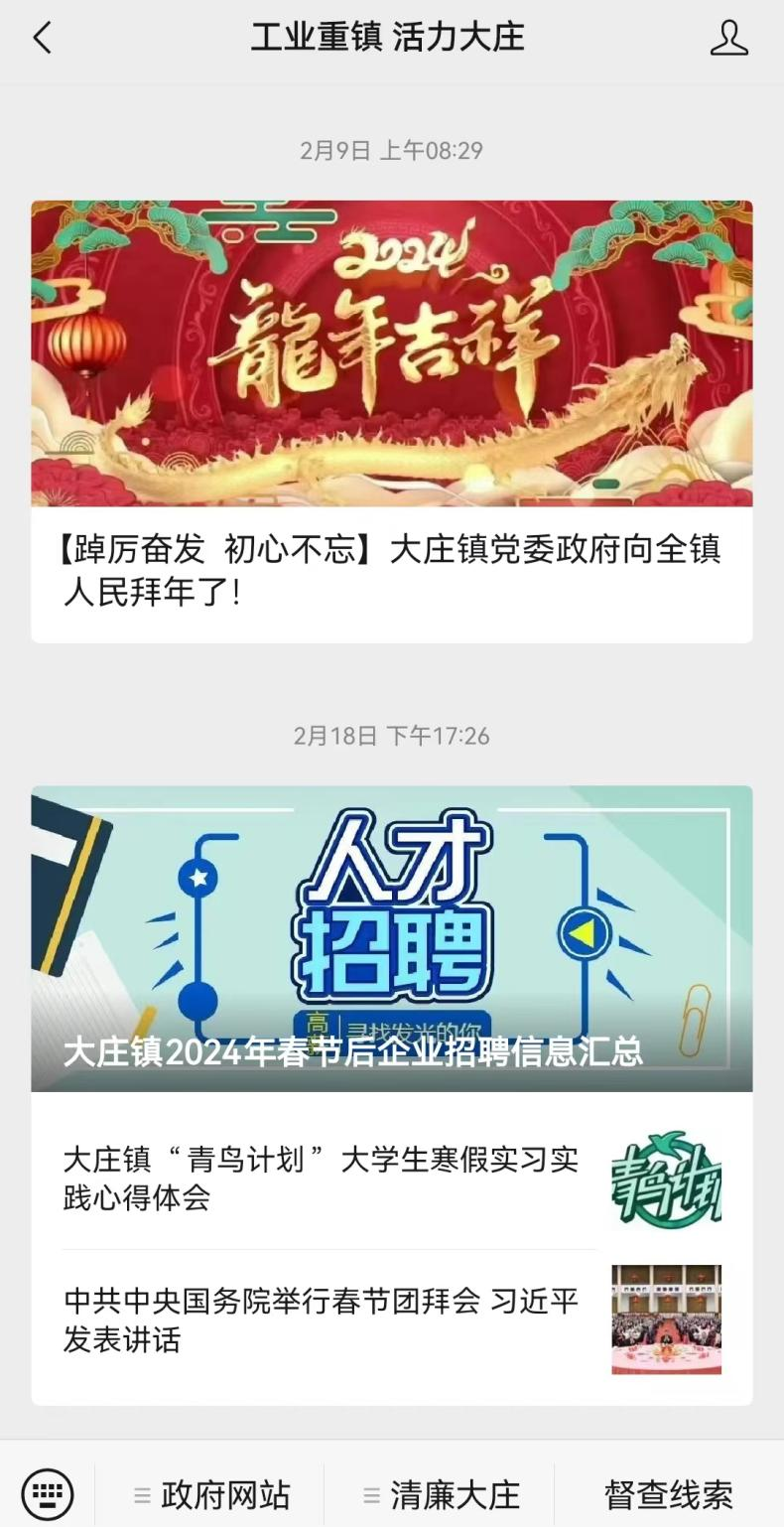Image resolution: width=784 pixels, height=1527 pixels.
Task: Open the 龍年吉祥 New Year greeting article
Action: [391, 422]
